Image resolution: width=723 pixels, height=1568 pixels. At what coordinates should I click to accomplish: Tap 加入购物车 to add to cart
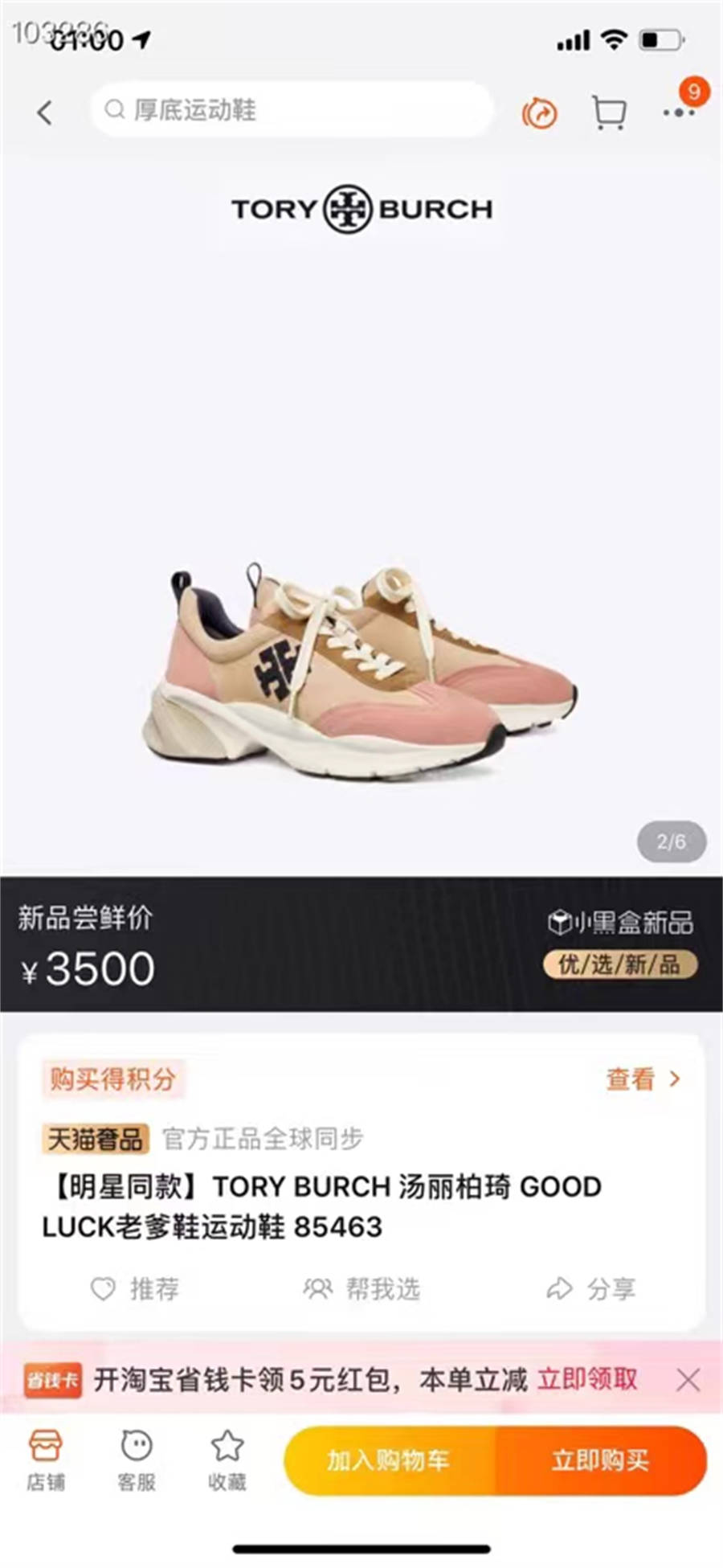(x=389, y=1460)
